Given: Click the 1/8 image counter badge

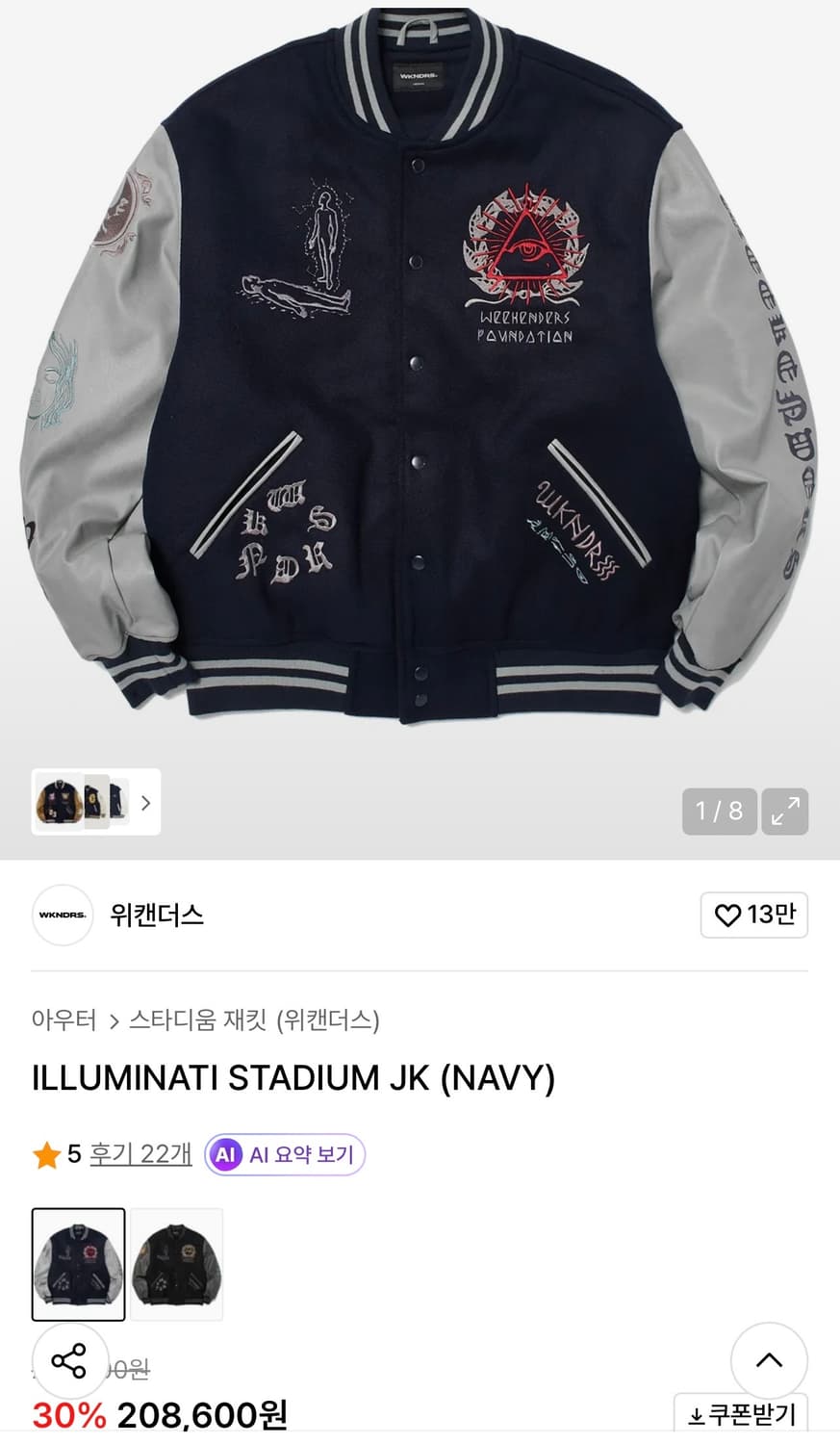Looking at the screenshot, I should (x=719, y=812).
